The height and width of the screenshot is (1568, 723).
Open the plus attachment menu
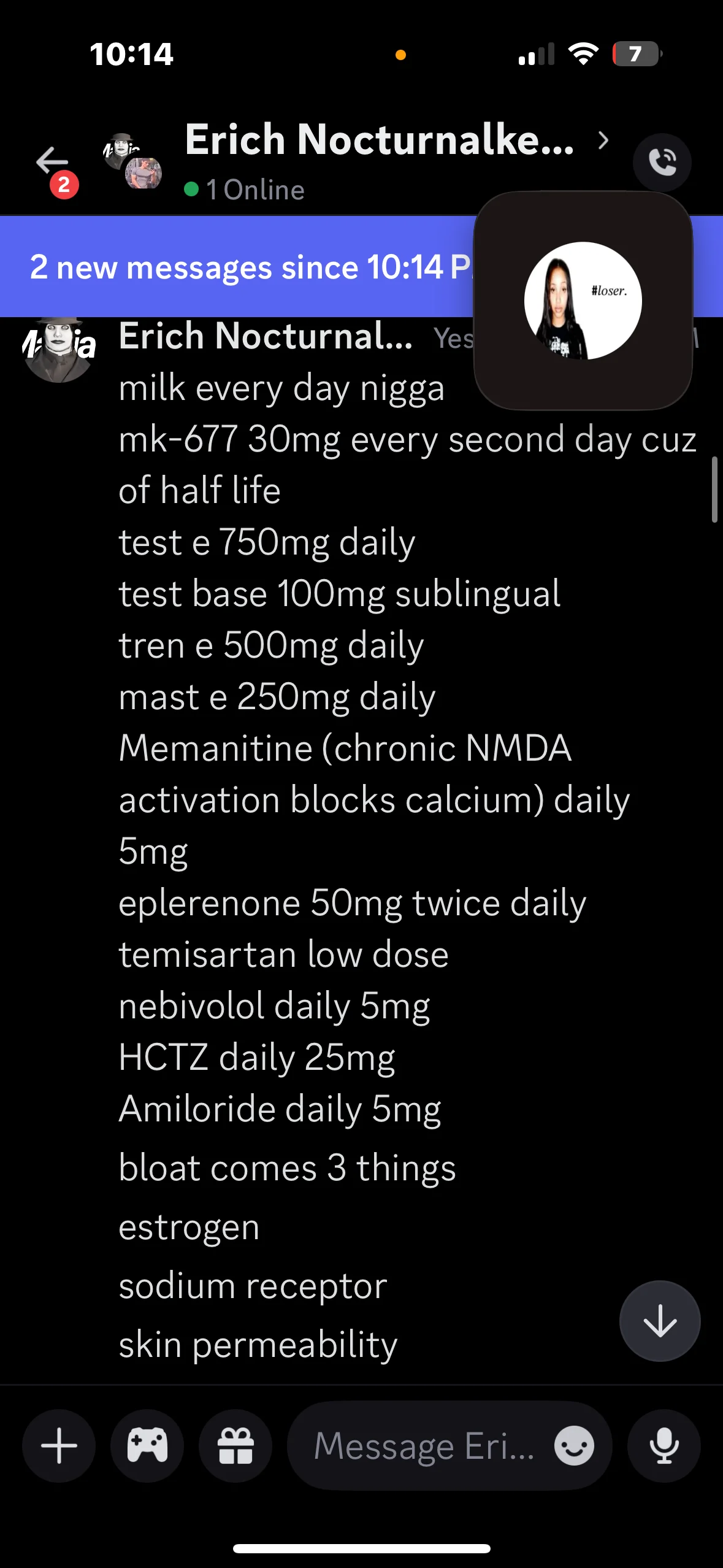point(59,1446)
